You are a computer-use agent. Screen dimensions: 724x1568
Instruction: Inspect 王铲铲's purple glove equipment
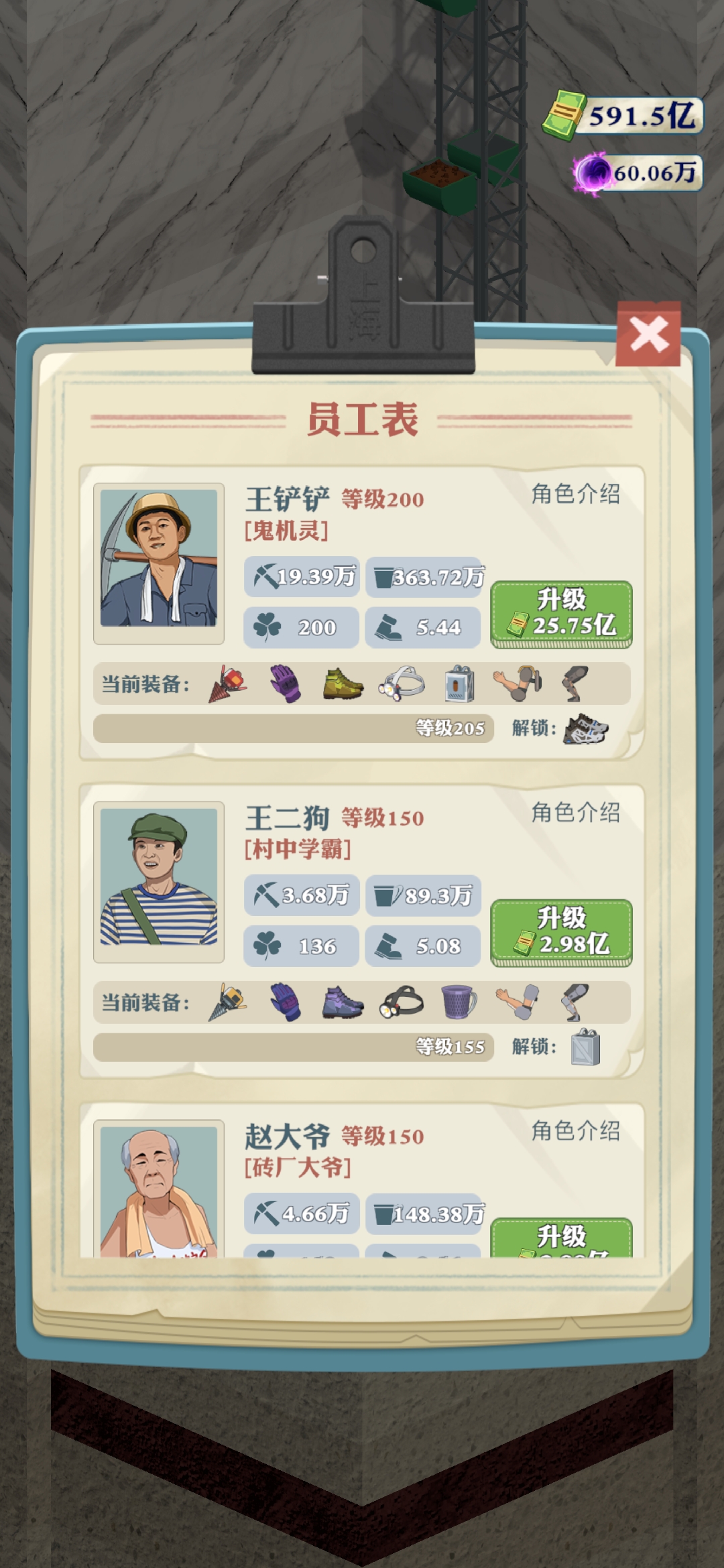(286, 683)
